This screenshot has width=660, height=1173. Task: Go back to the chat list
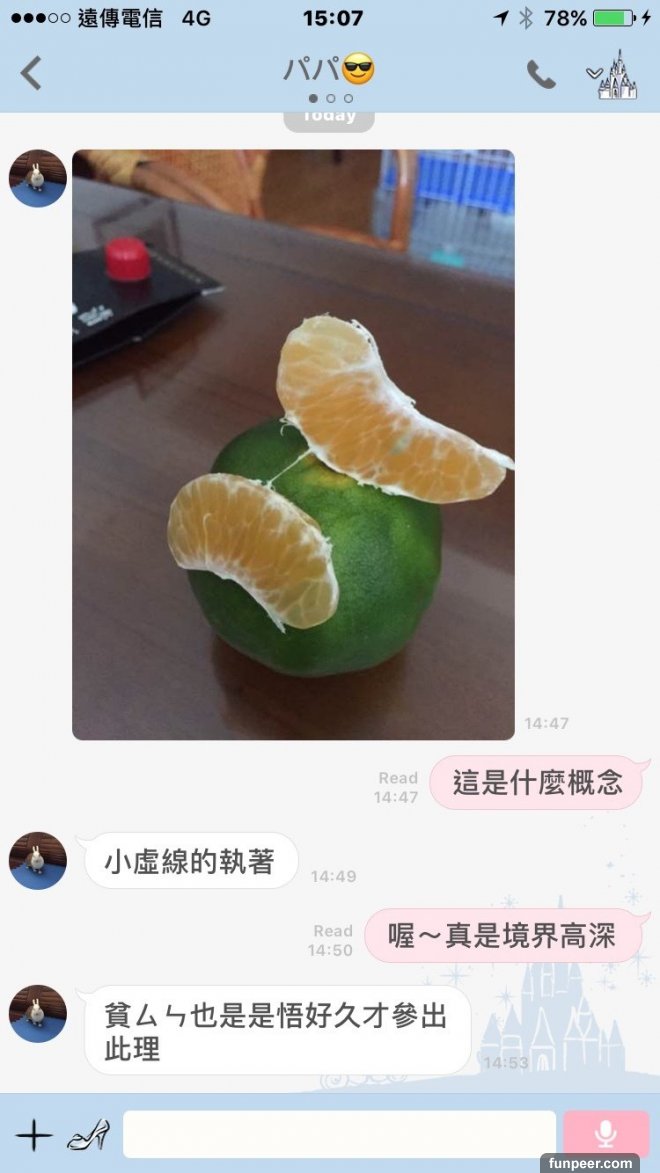point(32,73)
